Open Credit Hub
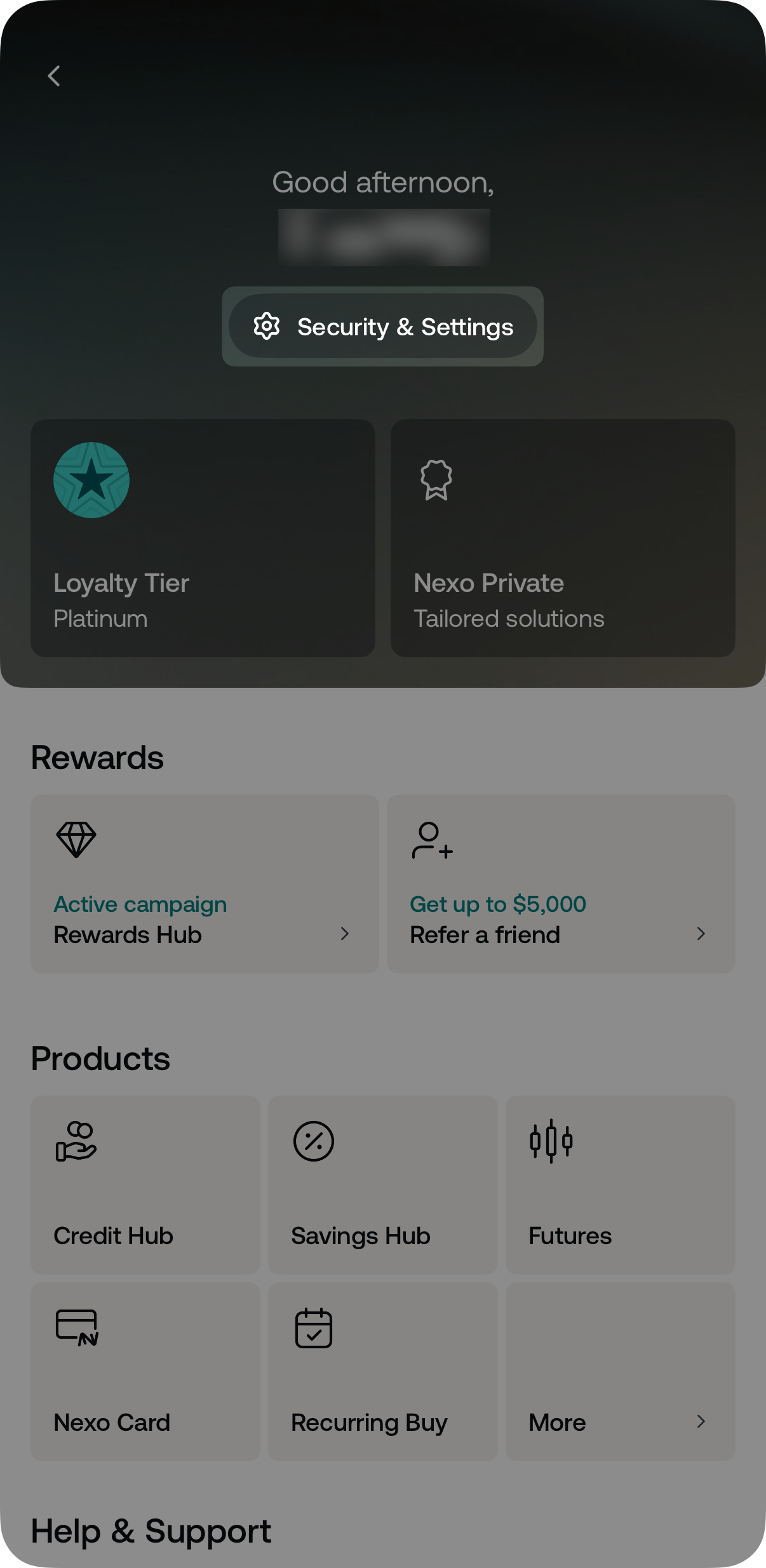This screenshot has height=1568, width=766. 145,1184
